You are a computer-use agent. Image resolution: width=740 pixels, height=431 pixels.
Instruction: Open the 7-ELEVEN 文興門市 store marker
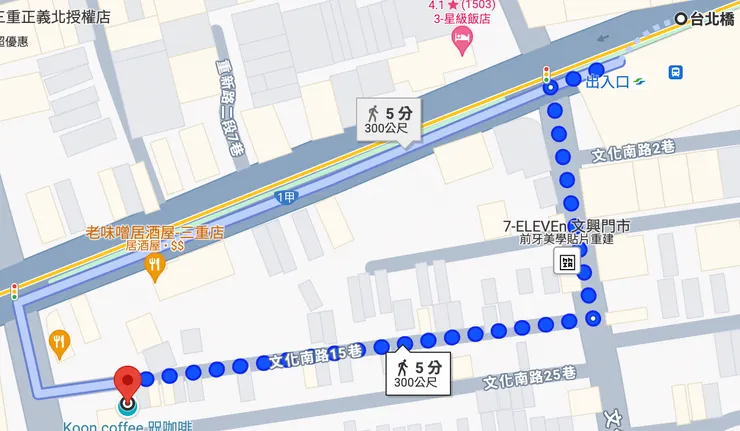pos(566,263)
